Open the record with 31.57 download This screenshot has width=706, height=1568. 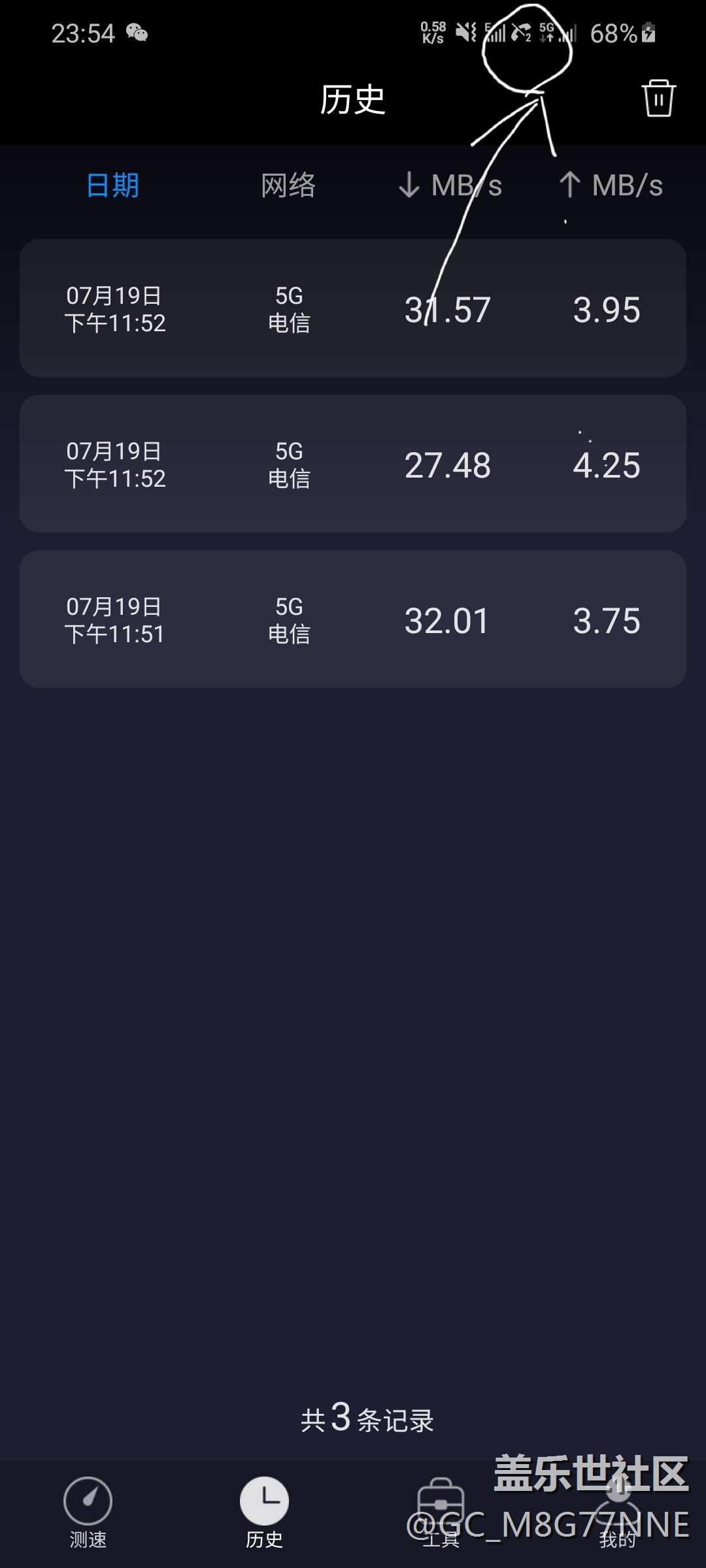coord(353,308)
